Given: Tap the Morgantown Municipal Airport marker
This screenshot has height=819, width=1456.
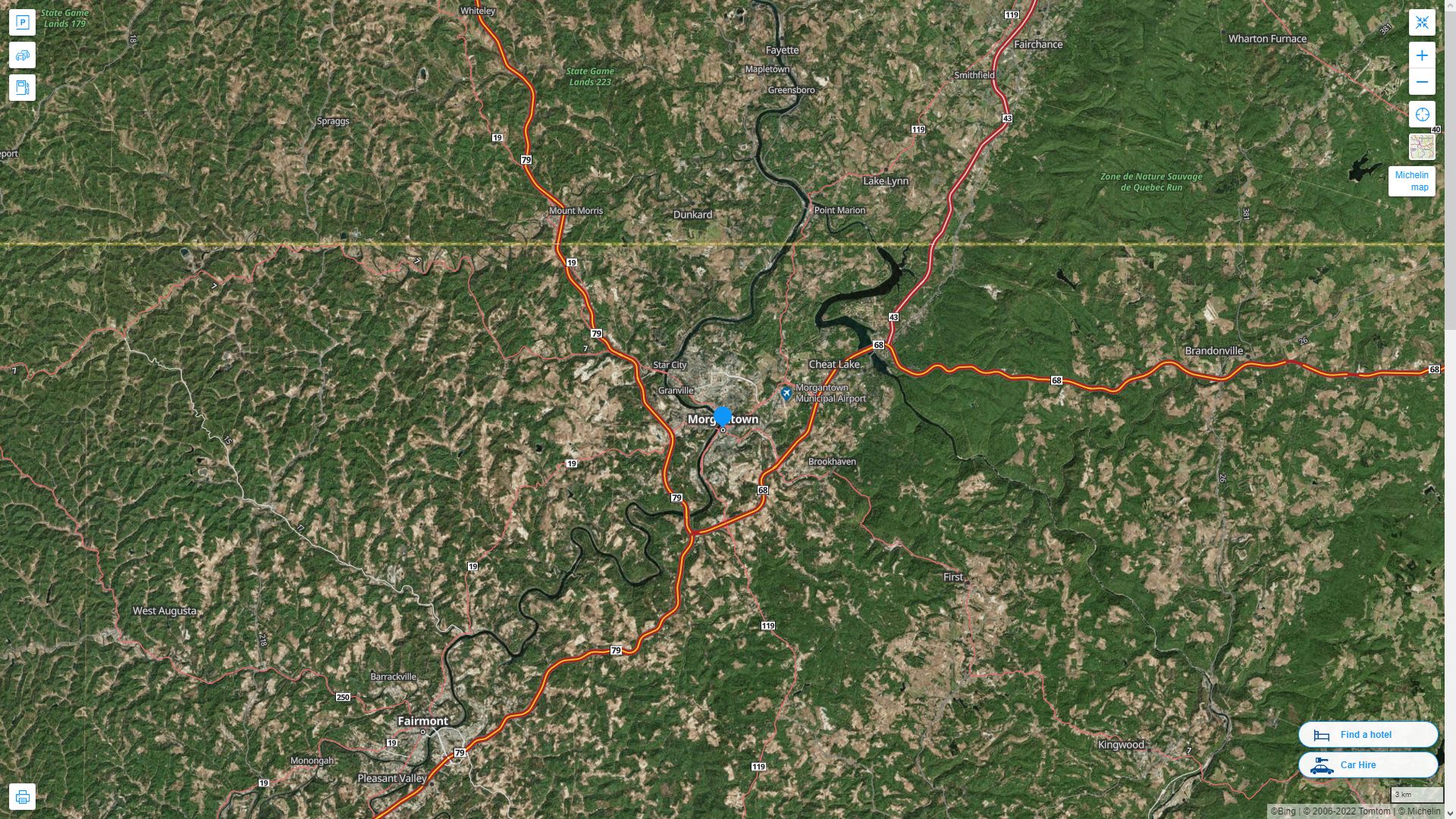Looking at the screenshot, I should [x=786, y=394].
